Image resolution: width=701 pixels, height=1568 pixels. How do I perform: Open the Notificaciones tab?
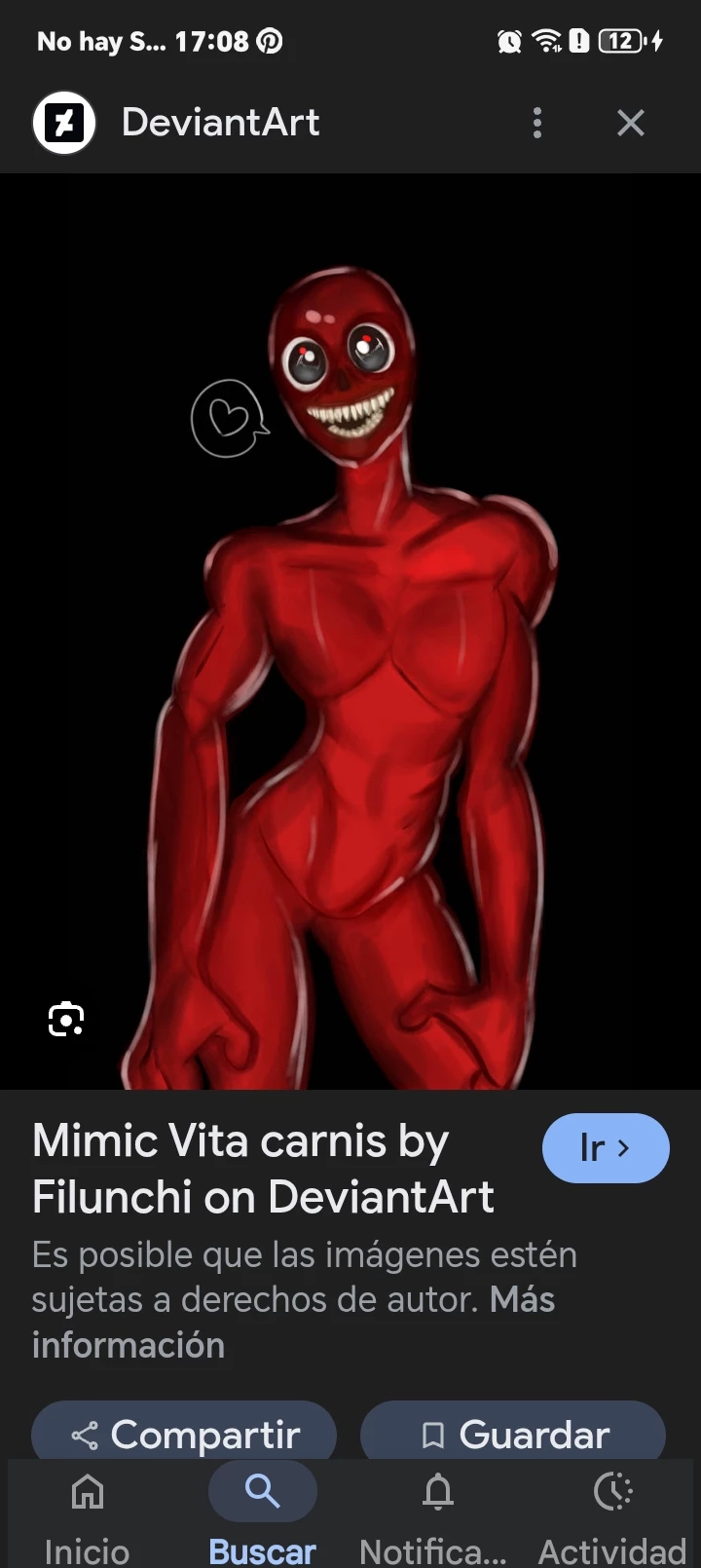point(437,1514)
